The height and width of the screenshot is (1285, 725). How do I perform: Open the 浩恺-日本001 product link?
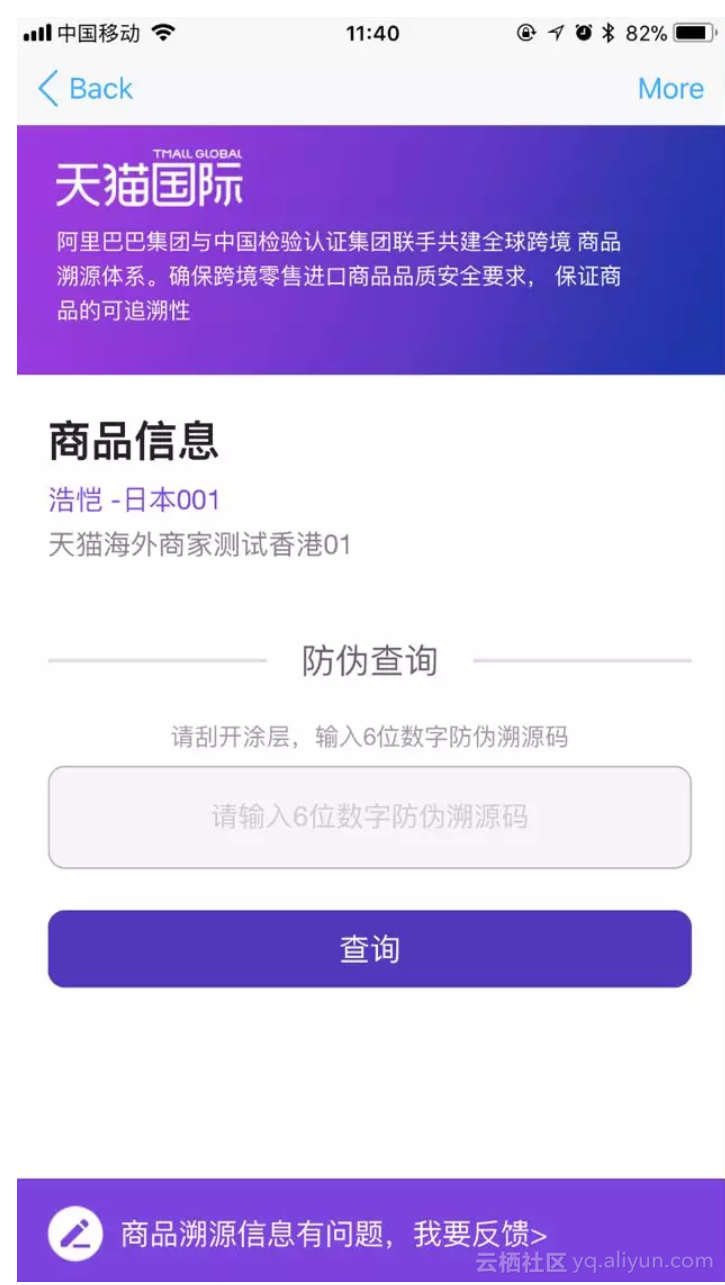coord(134,500)
